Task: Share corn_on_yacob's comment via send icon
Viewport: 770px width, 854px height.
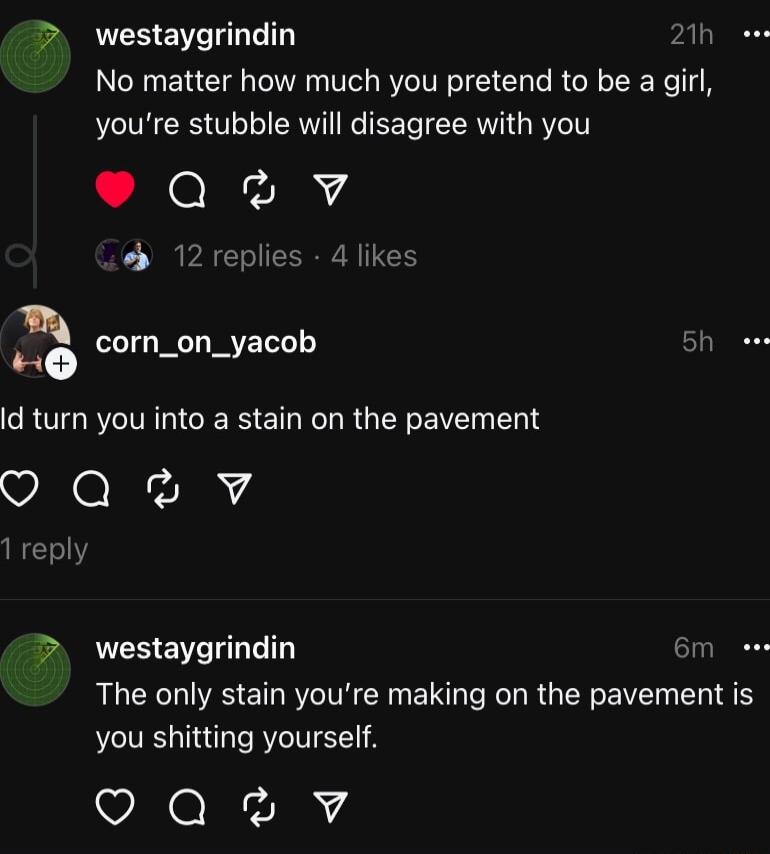Action: point(235,489)
